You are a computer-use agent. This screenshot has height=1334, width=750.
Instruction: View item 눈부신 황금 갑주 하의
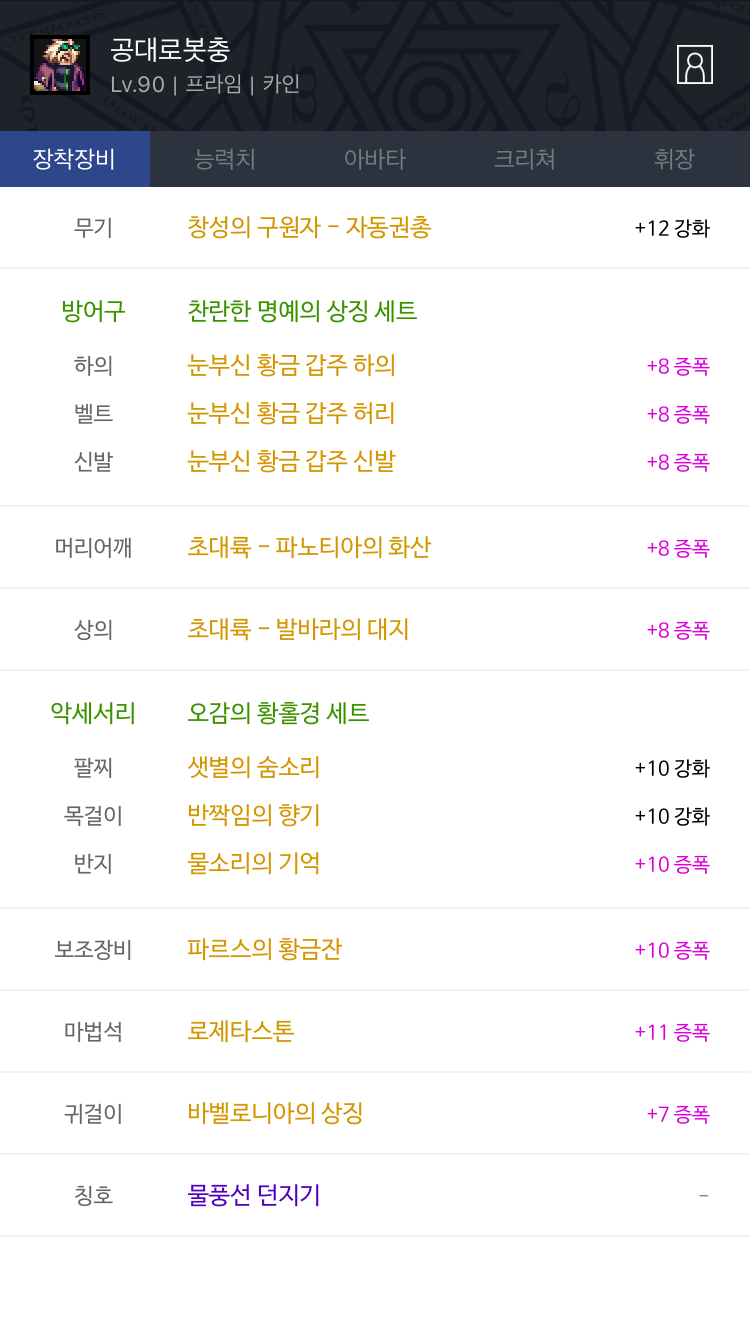(x=291, y=366)
